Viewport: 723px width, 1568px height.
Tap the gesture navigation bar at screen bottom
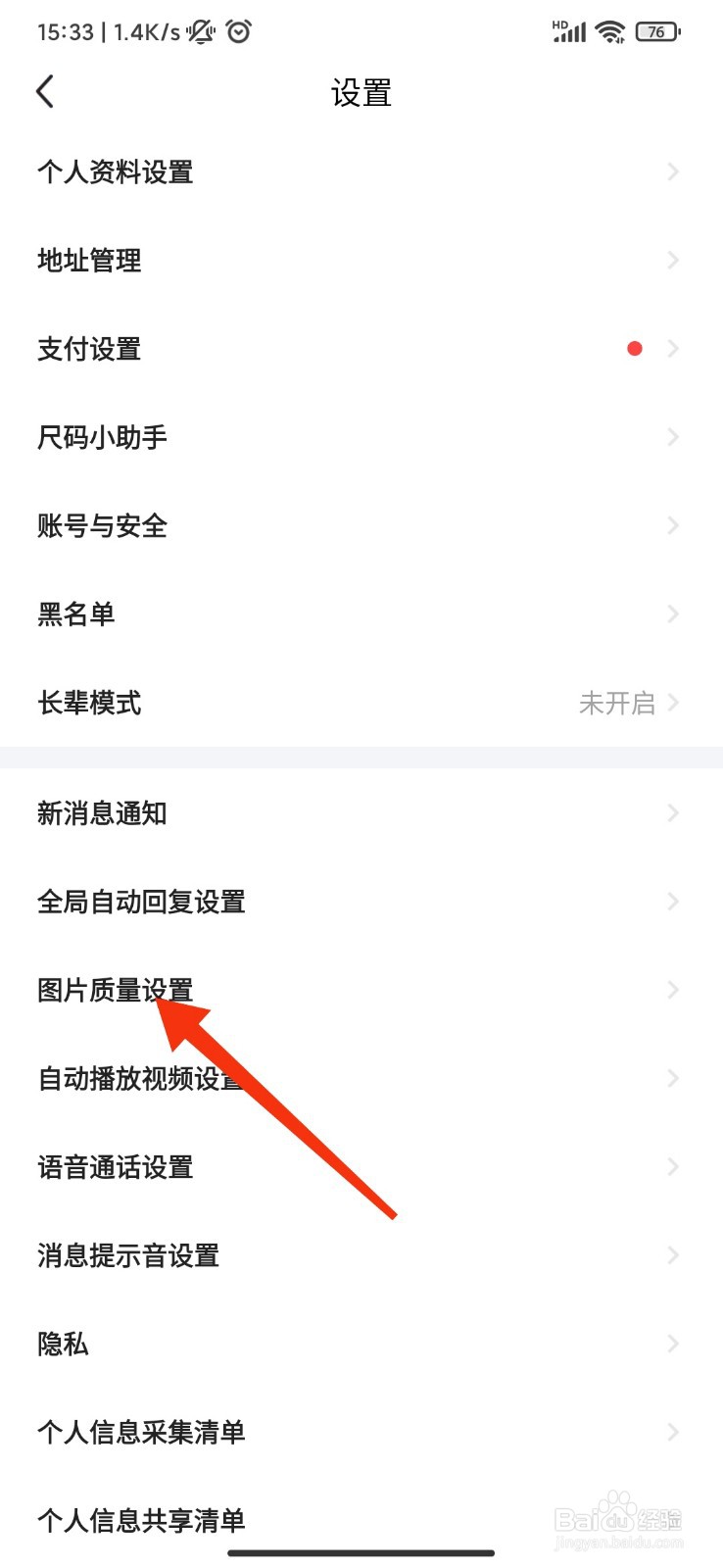click(x=361, y=1552)
